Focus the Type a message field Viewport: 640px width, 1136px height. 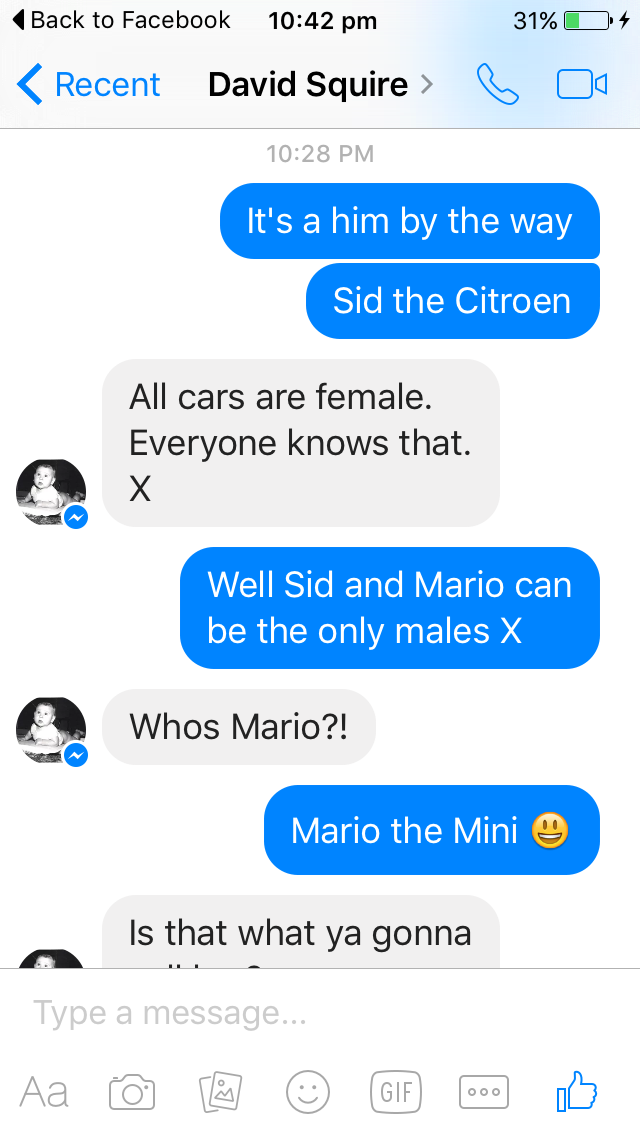(x=320, y=1013)
